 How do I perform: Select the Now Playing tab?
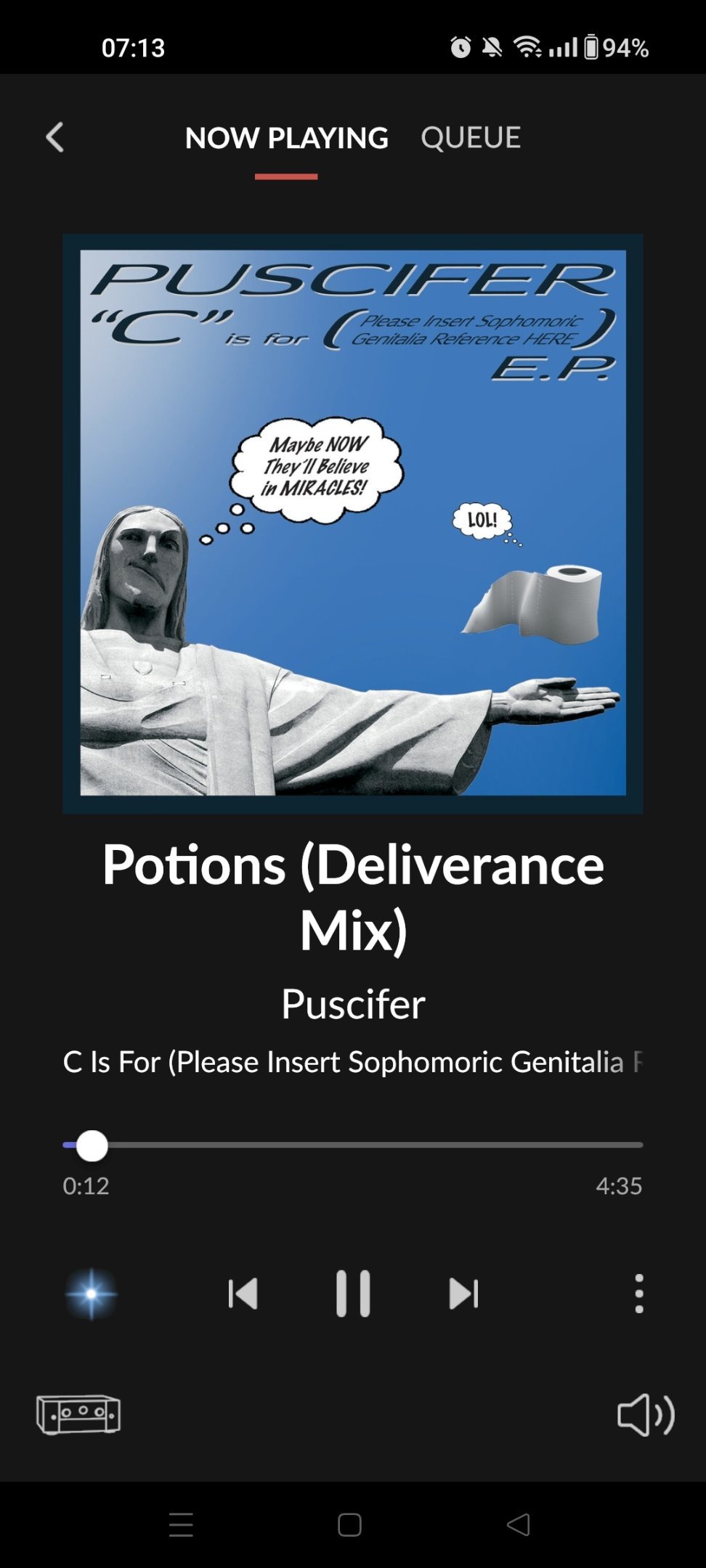click(x=286, y=137)
